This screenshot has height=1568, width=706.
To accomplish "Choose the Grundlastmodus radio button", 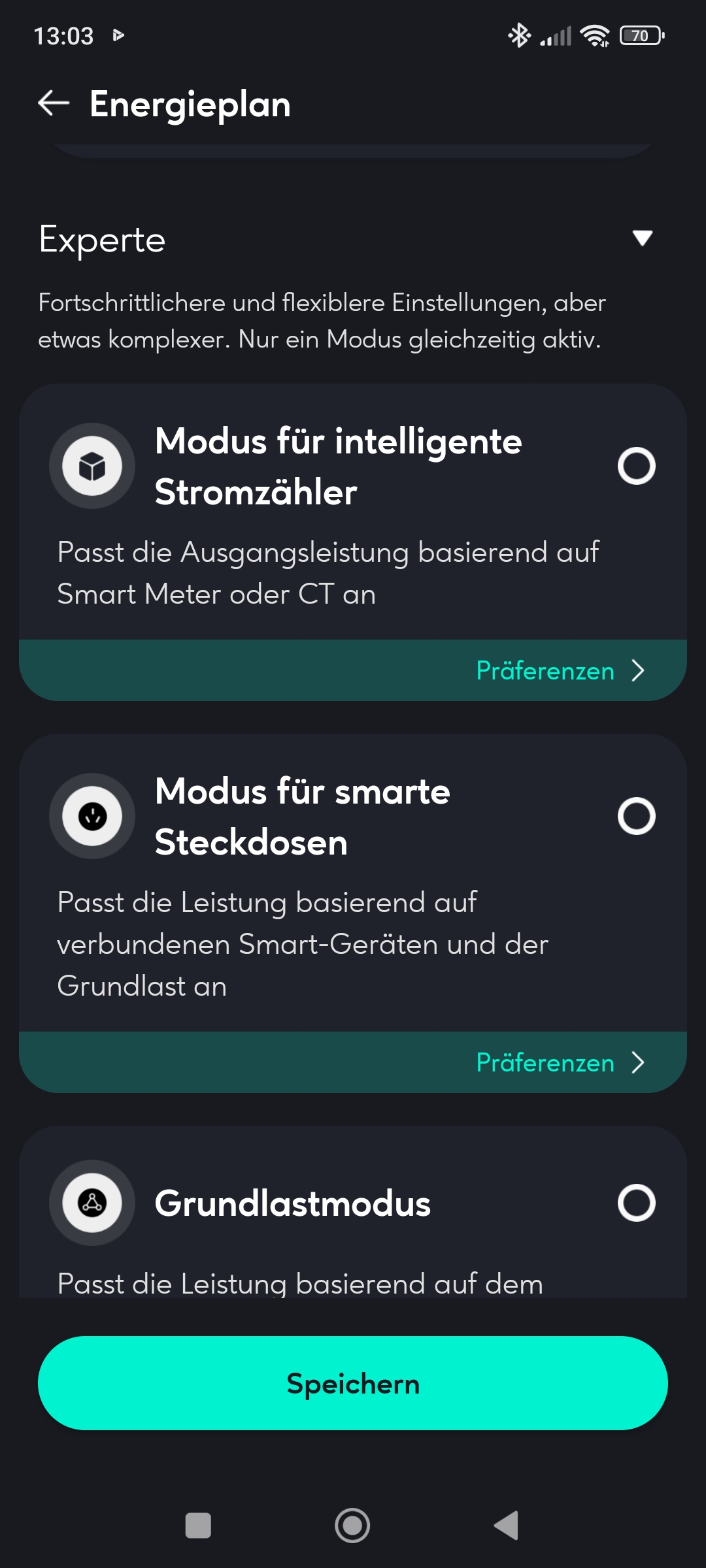I will tap(636, 1203).
